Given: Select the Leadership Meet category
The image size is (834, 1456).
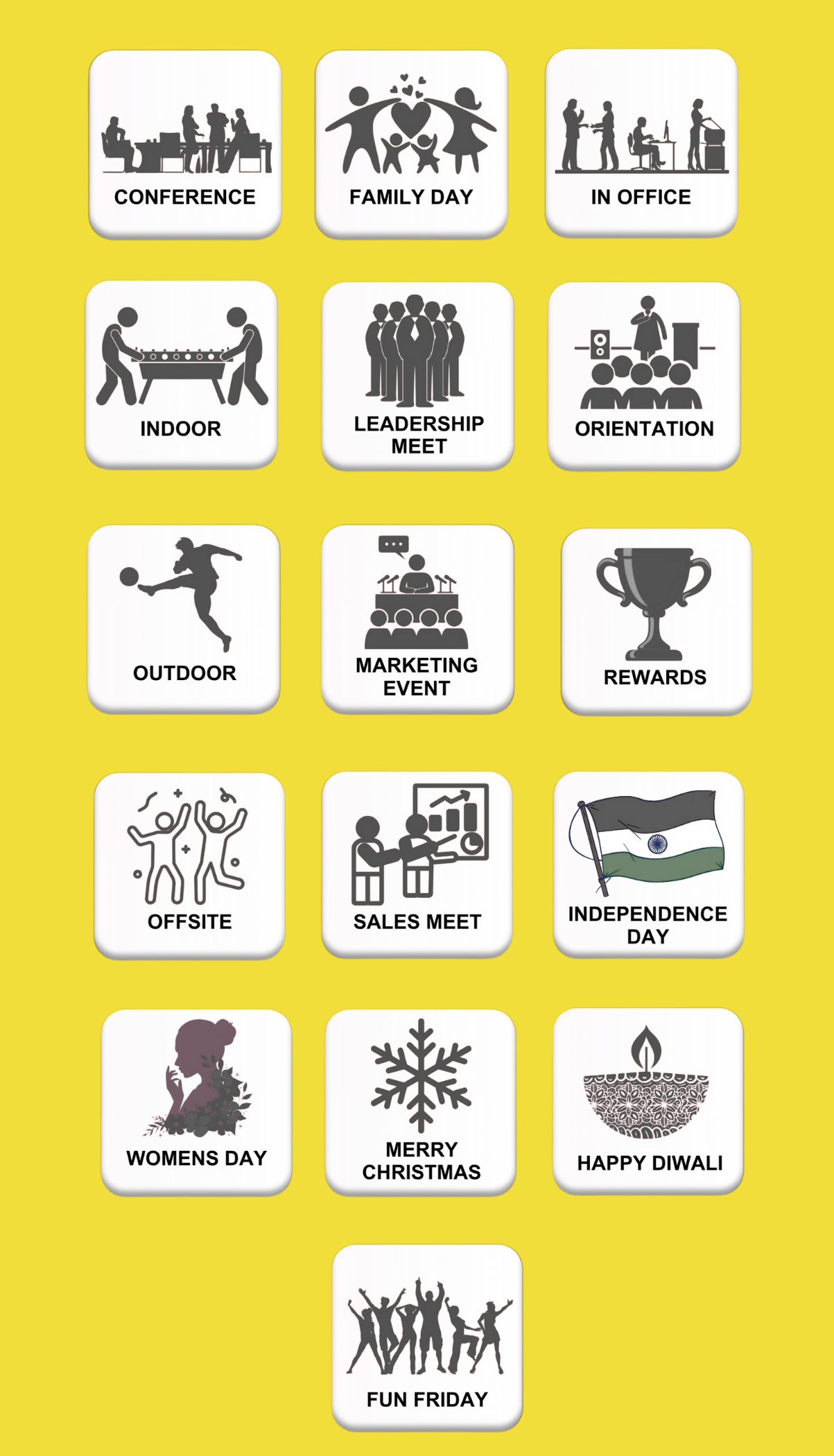Looking at the screenshot, I should (x=417, y=375).
